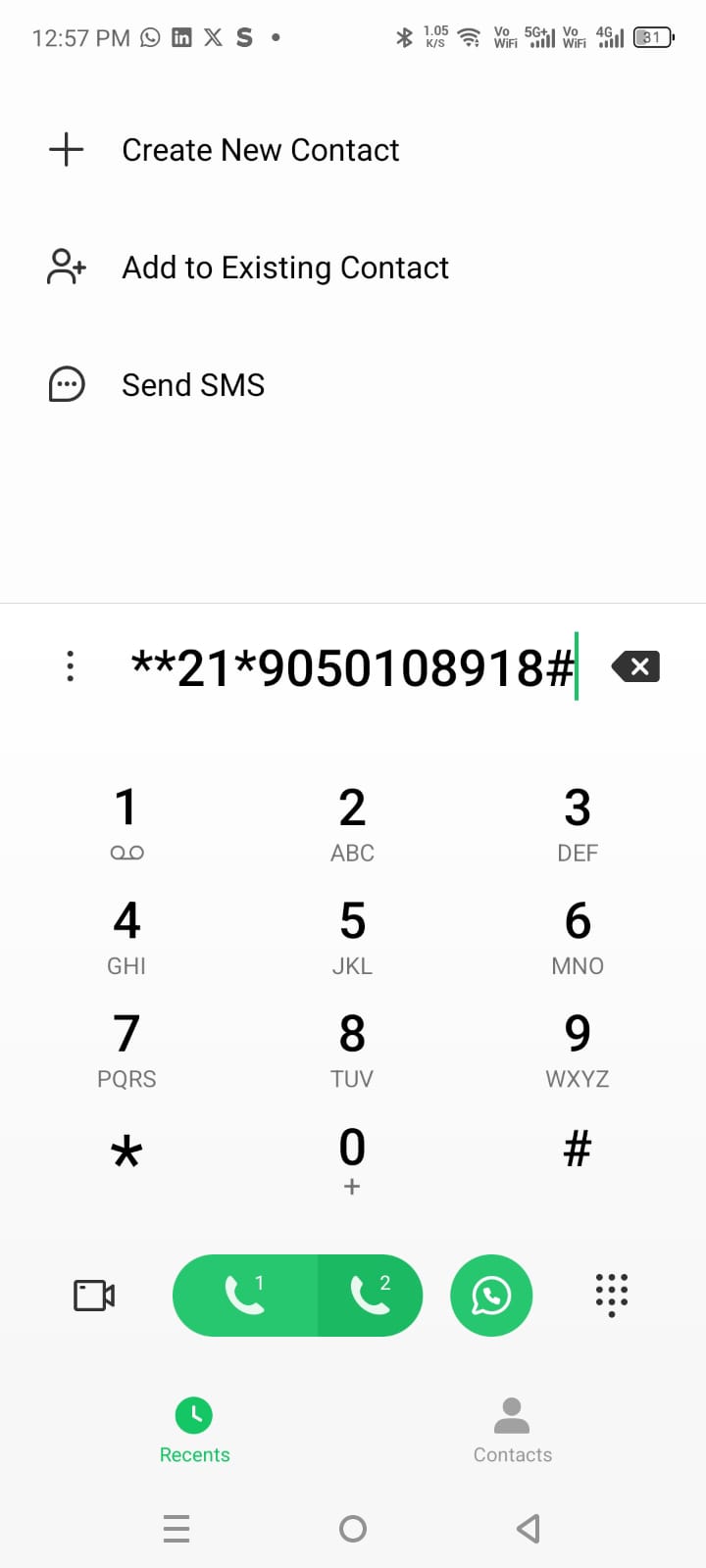706x1568 pixels.
Task: Place a call using SIM 2
Action: pyautogui.click(x=371, y=1295)
